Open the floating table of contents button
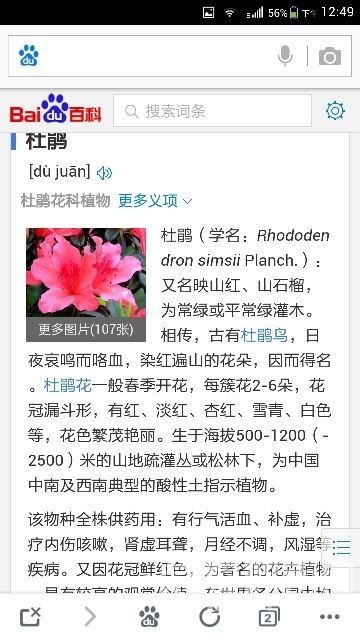Image resolution: width=360 pixels, height=640 pixels. click(341, 547)
